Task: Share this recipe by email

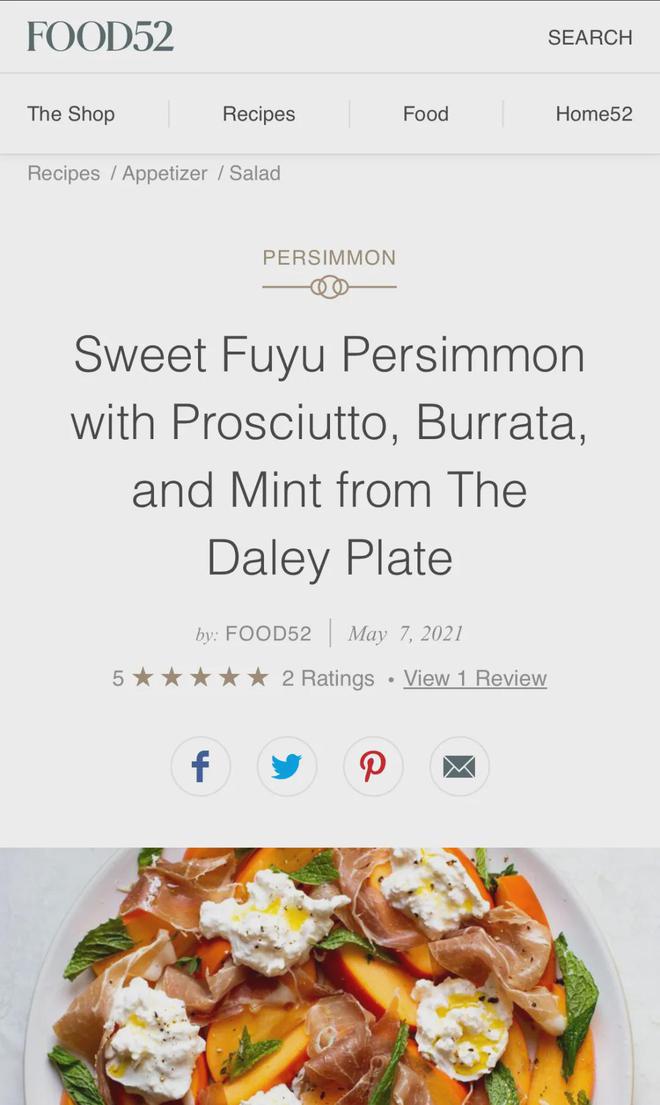Action: [x=459, y=767]
